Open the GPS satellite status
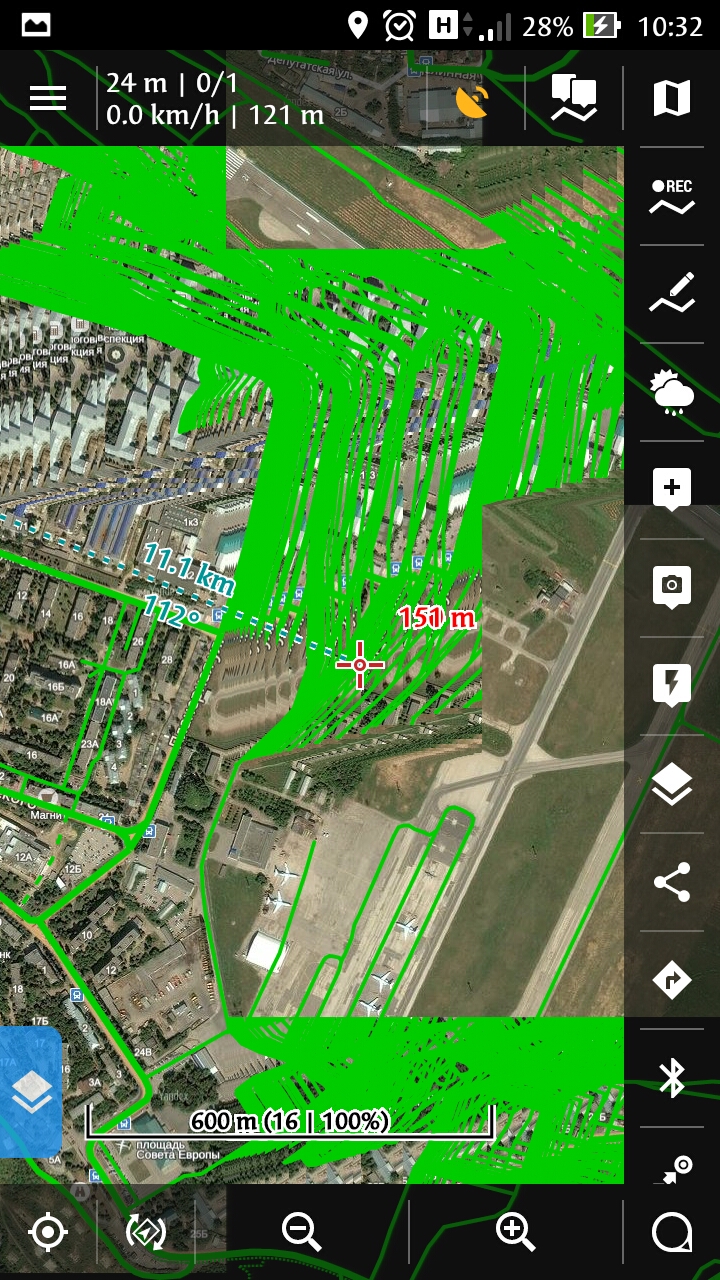Image resolution: width=720 pixels, height=1280 pixels. coord(471,100)
